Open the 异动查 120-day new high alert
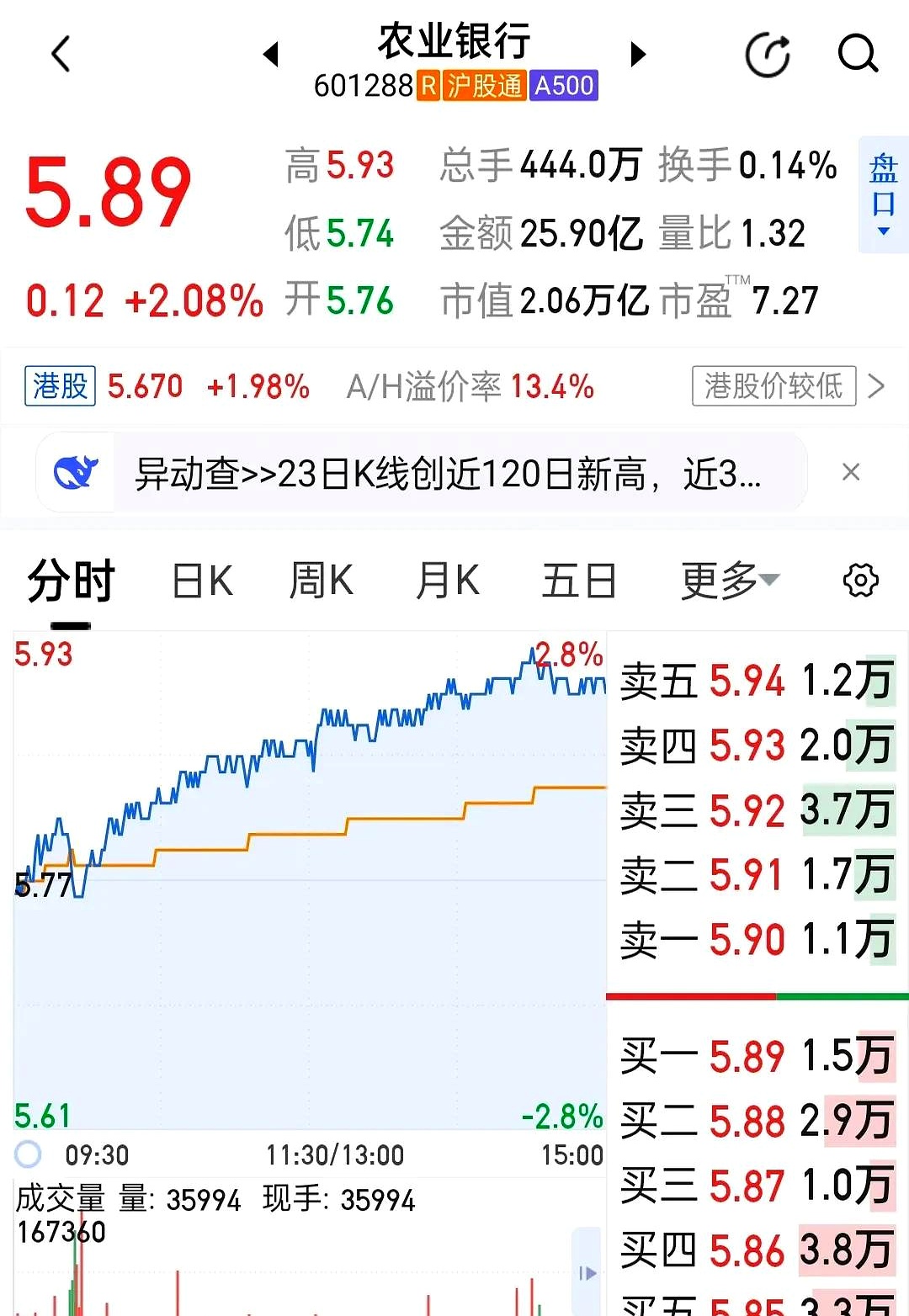The width and height of the screenshot is (909, 1316). (421, 472)
